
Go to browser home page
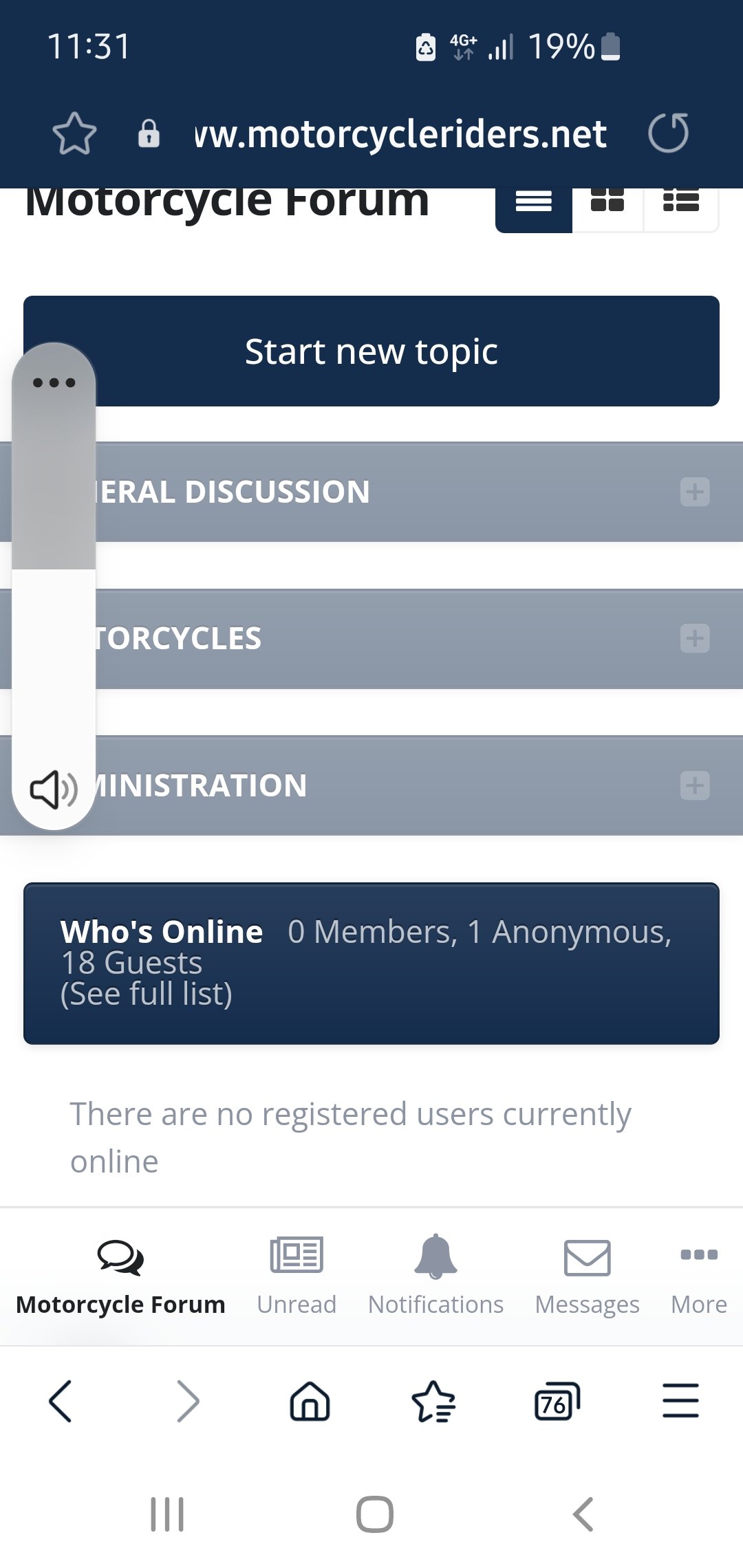point(310,1402)
